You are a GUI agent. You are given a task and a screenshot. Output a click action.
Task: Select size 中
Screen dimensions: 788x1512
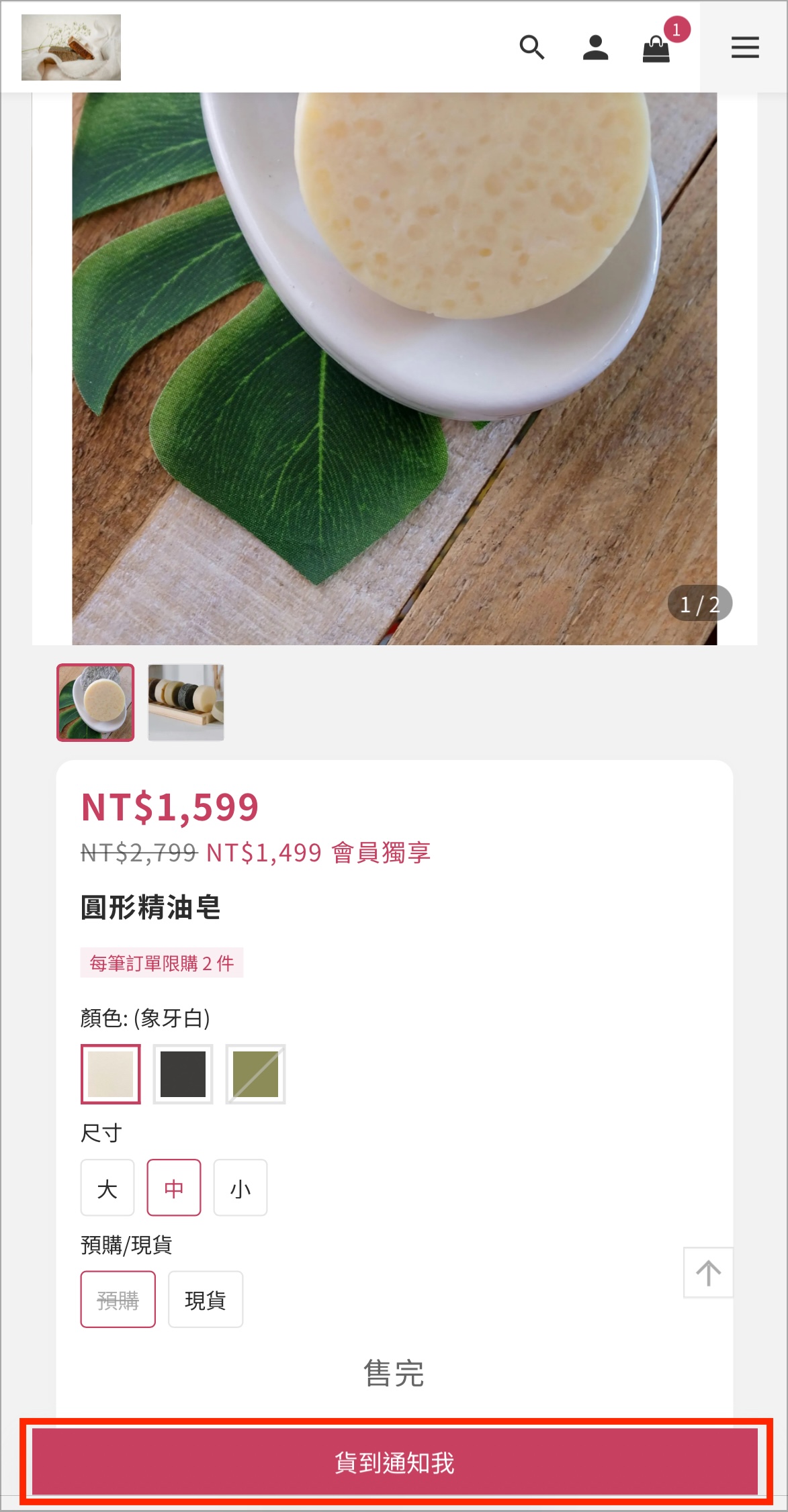point(174,1188)
